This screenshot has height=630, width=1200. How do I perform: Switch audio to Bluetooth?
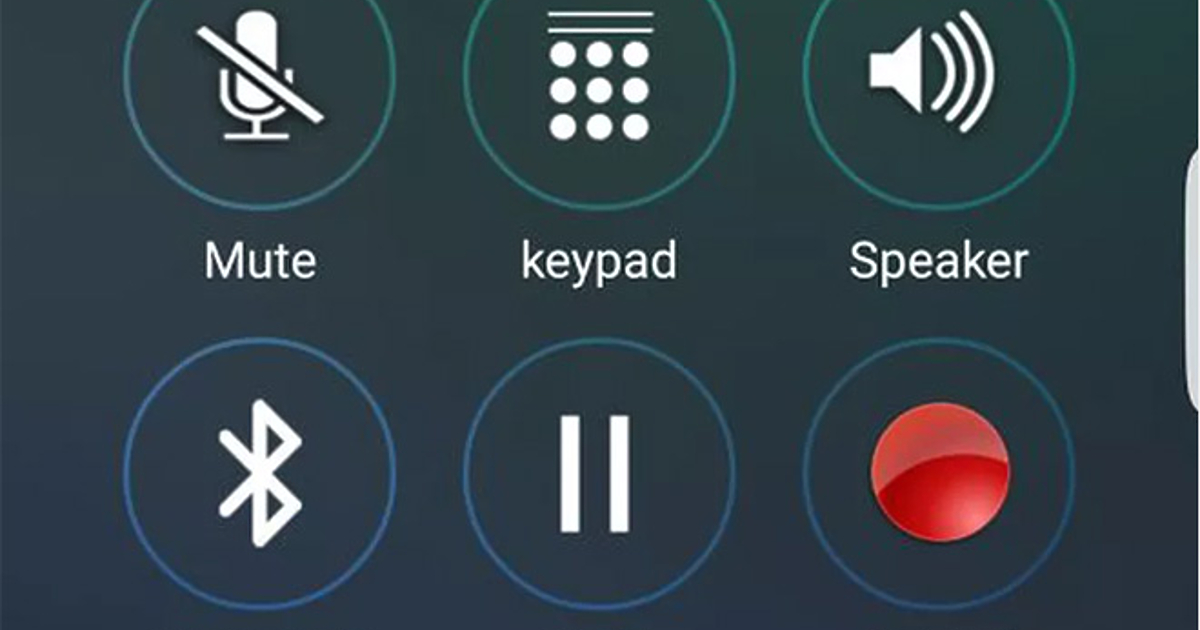pos(259,473)
